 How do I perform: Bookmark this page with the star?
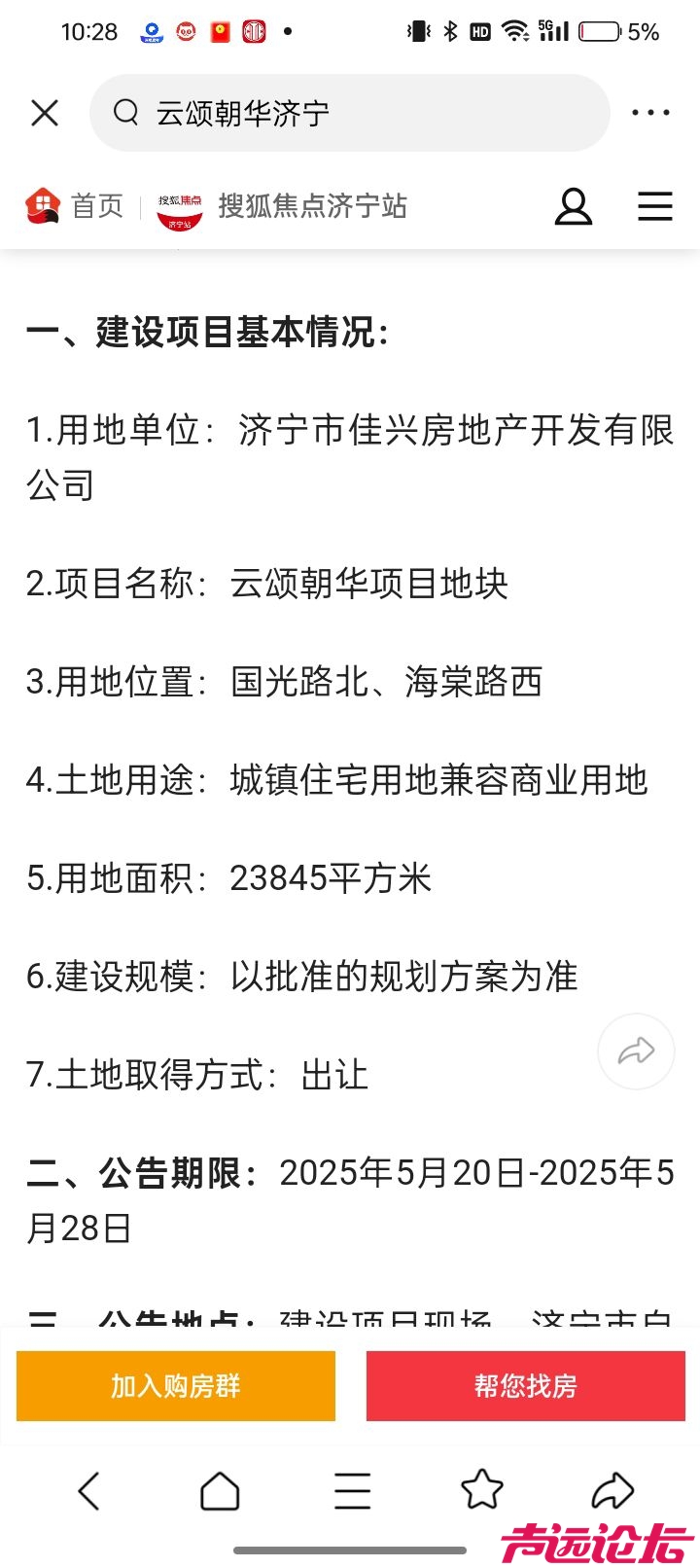click(x=481, y=1490)
